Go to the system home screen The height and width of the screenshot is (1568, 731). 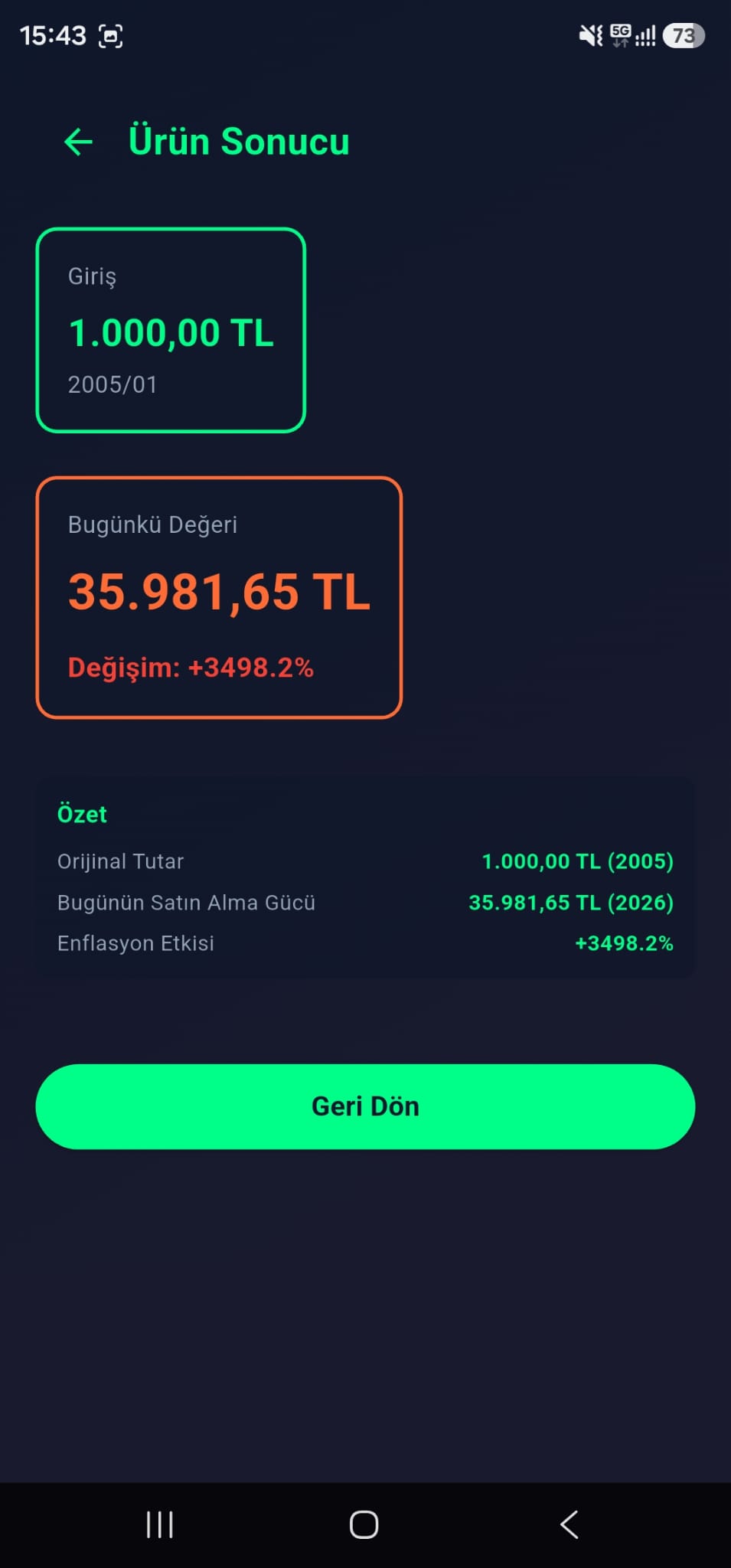[x=364, y=1524]
